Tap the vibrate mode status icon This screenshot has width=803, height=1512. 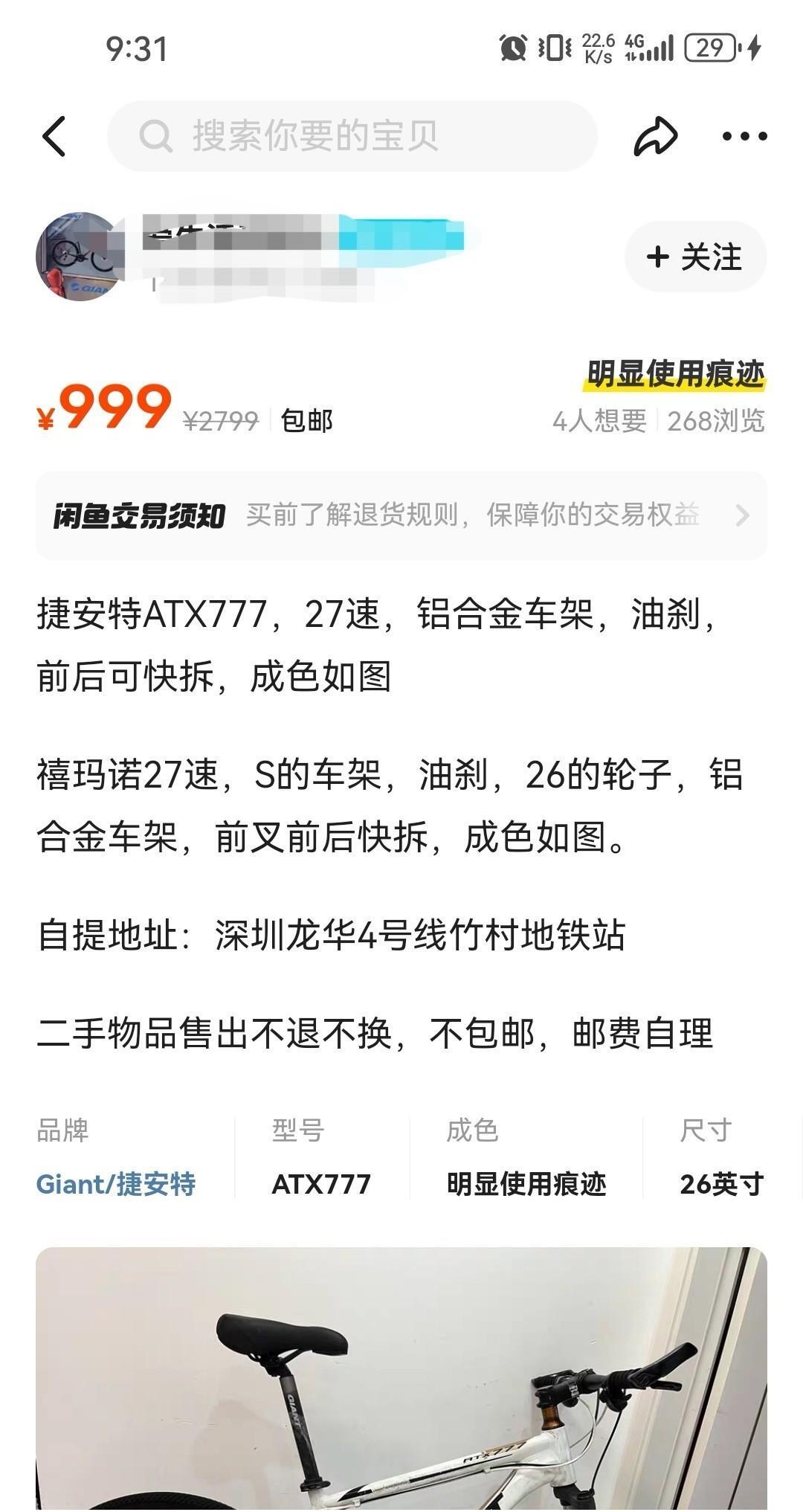pos(552,47)
